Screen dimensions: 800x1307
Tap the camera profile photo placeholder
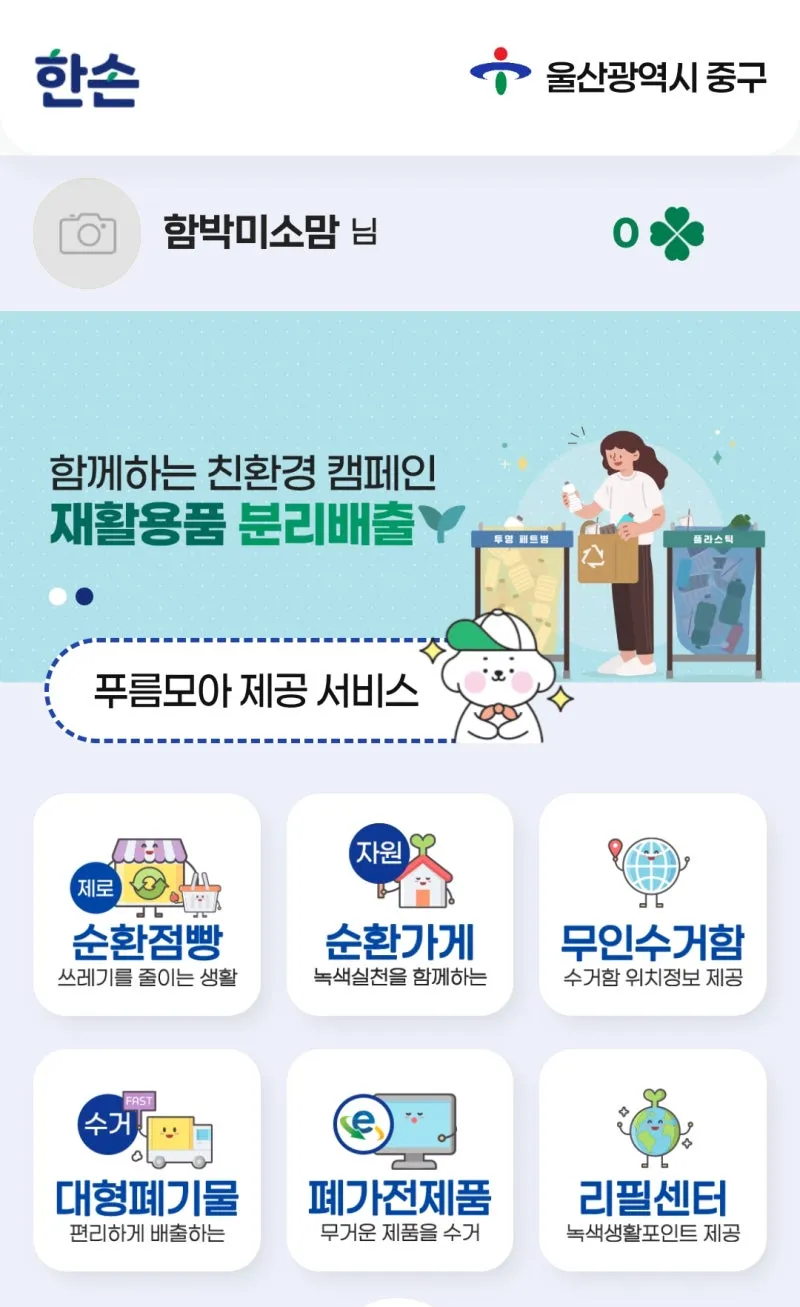87,234
